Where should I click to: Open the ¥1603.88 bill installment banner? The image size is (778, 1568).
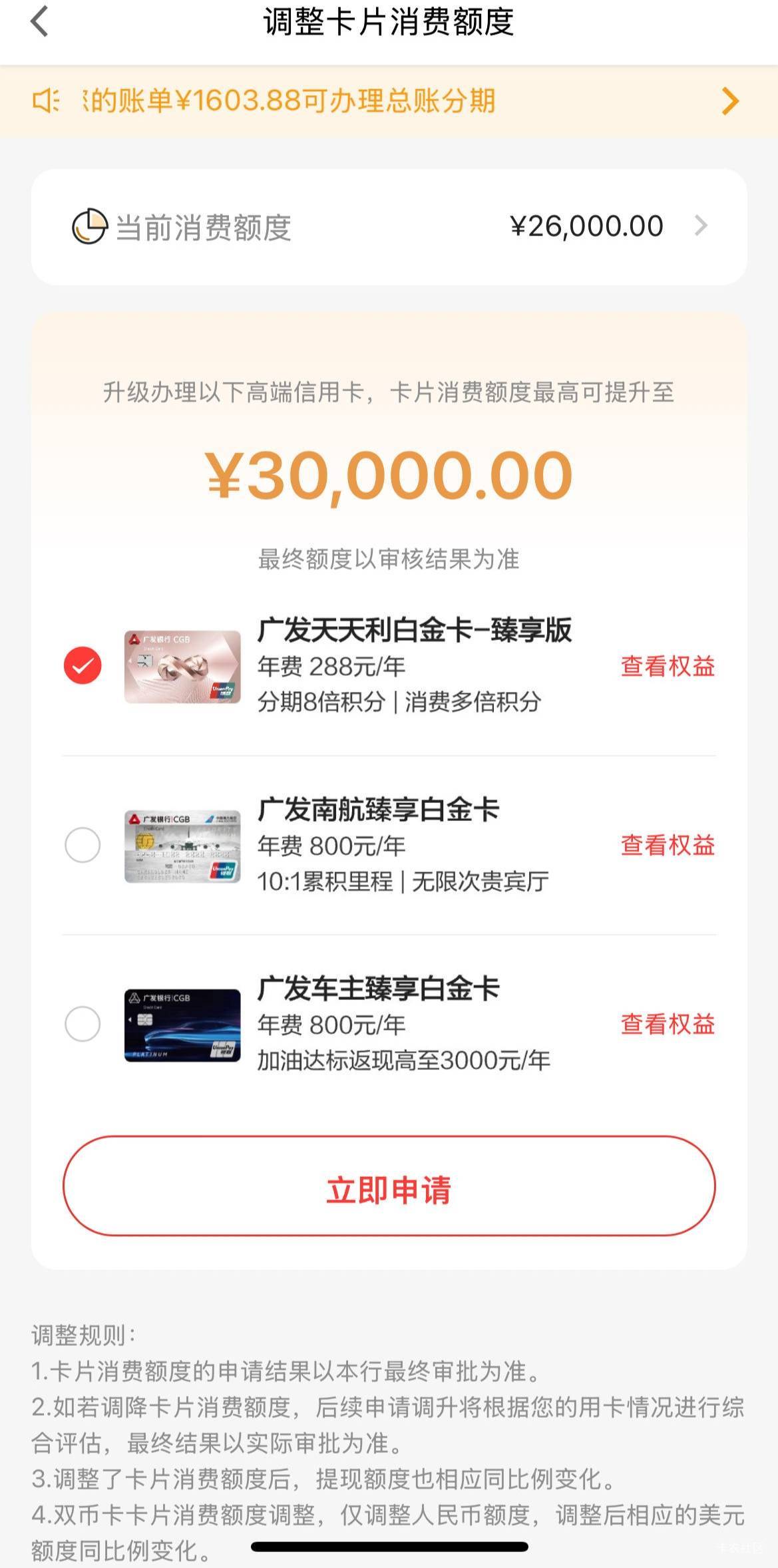pos(389,101)
